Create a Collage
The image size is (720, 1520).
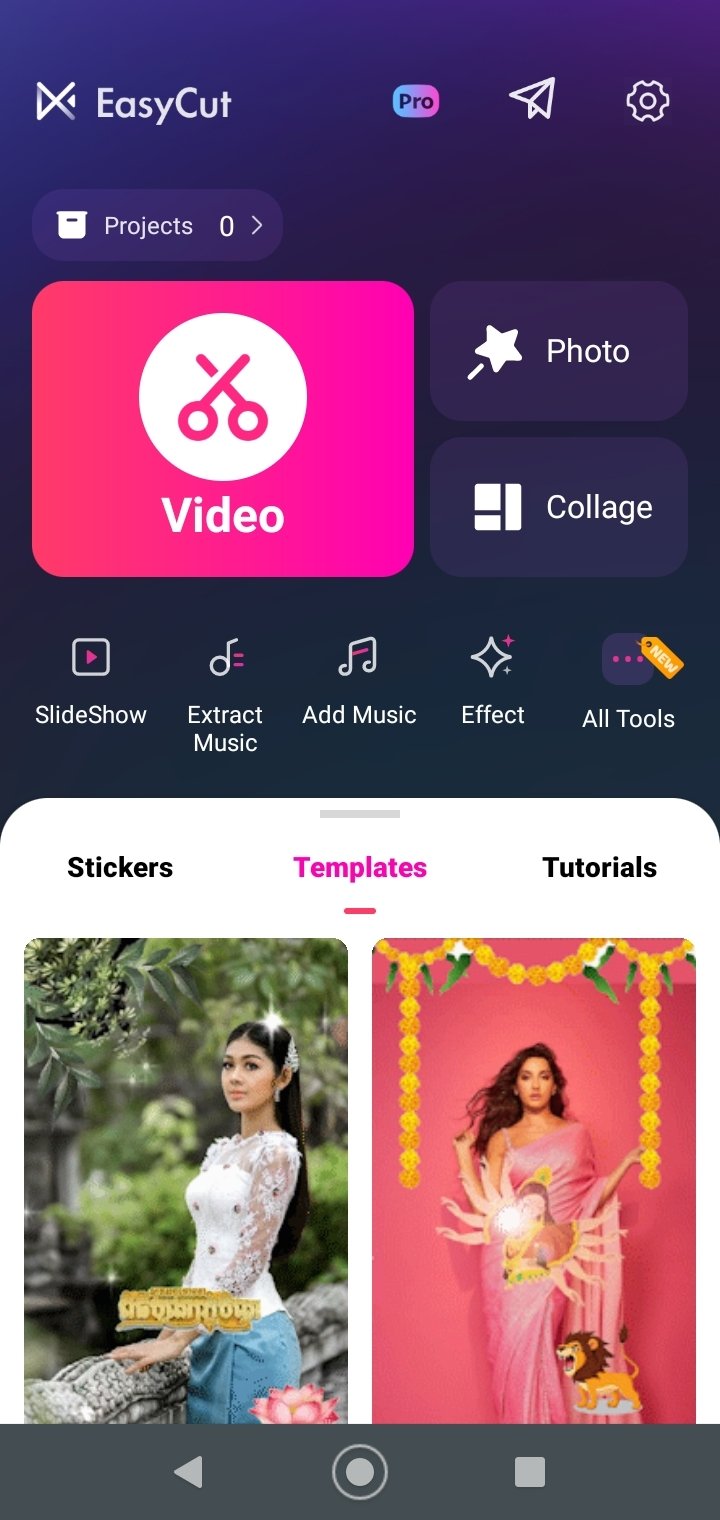click(x=558, y=507)
